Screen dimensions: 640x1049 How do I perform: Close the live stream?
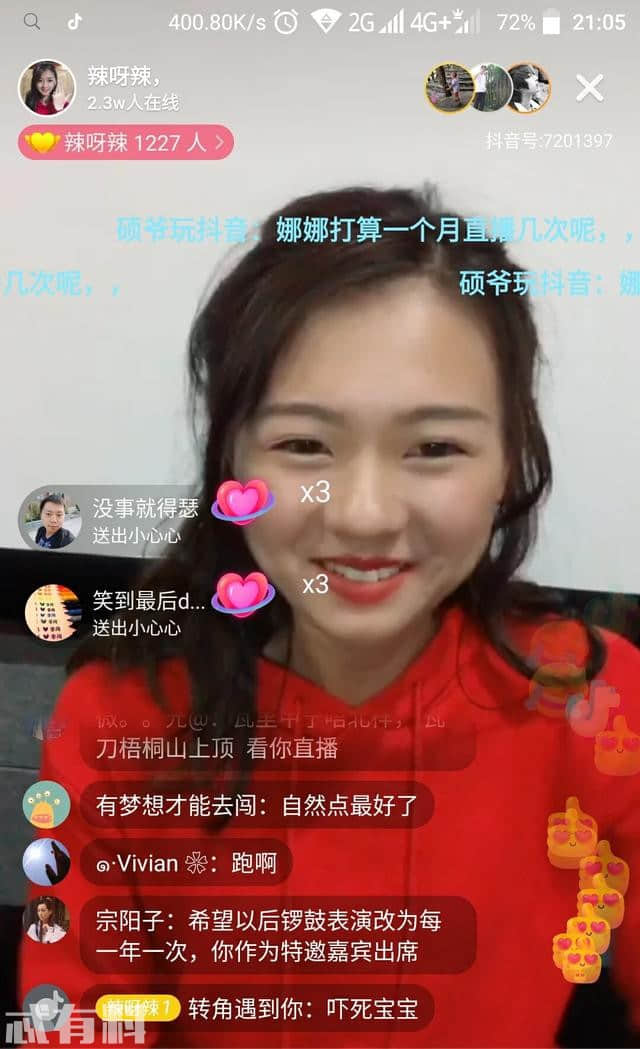tap(590, 89)
